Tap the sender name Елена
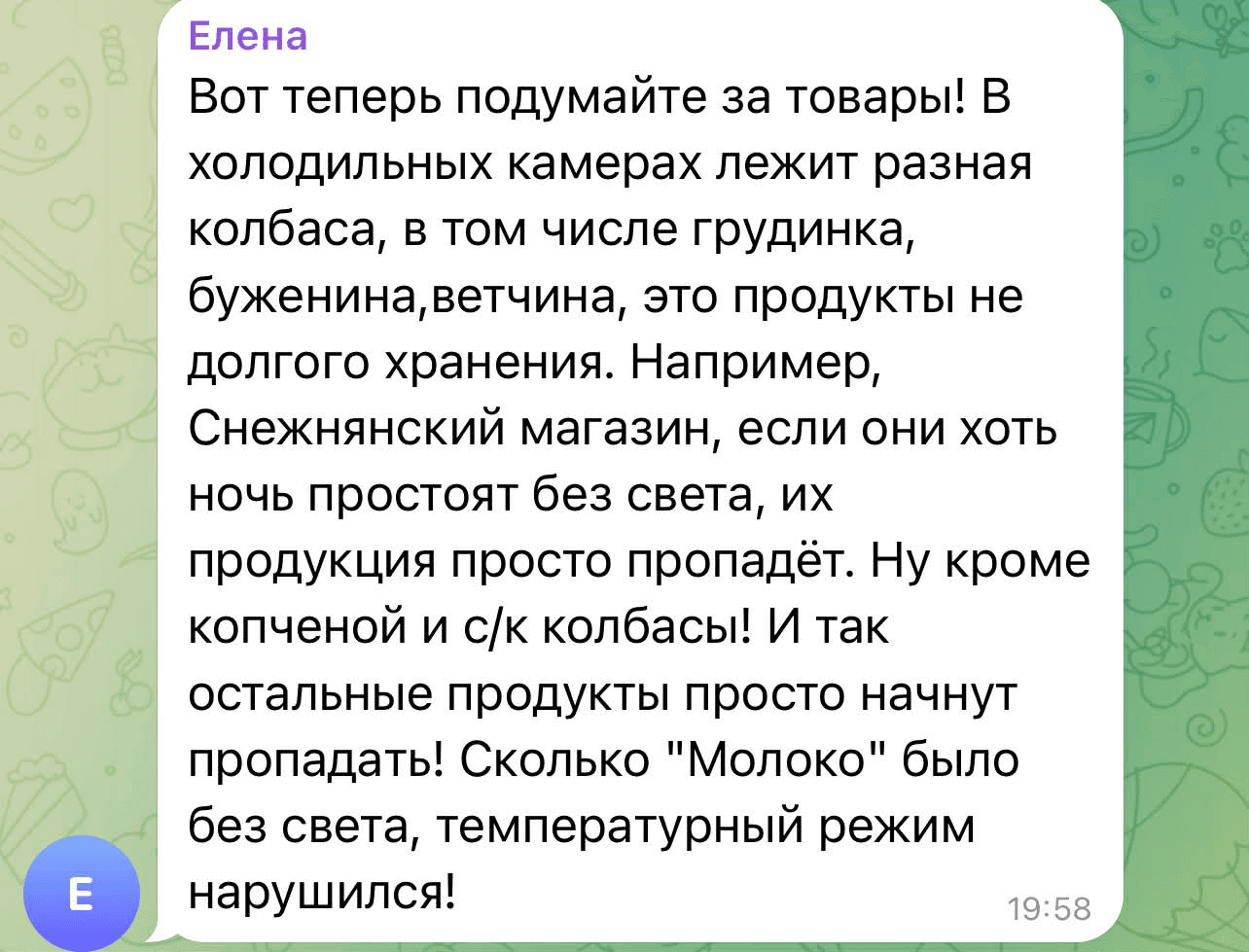This screenshot has width=1249, height=952. coord(248,36)
